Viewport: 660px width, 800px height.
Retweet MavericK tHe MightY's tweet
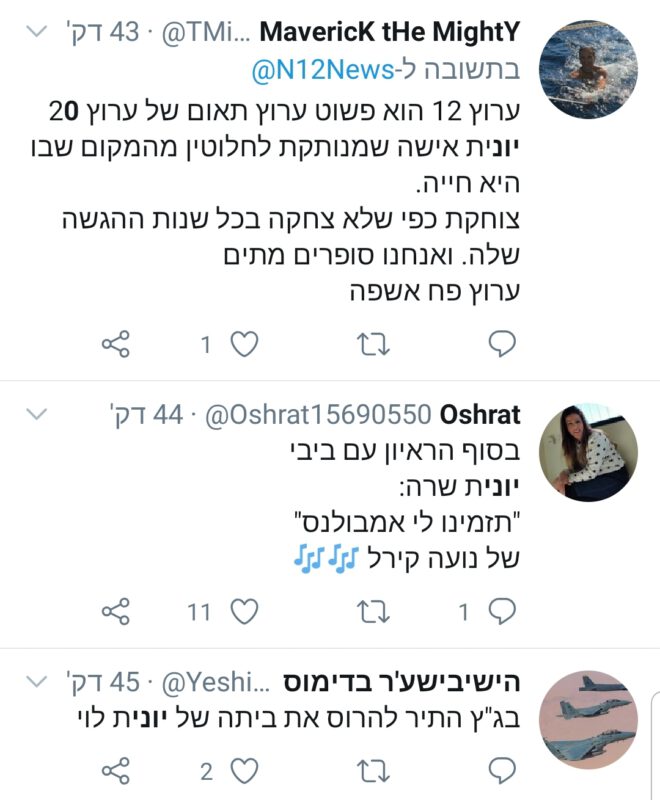373,345
